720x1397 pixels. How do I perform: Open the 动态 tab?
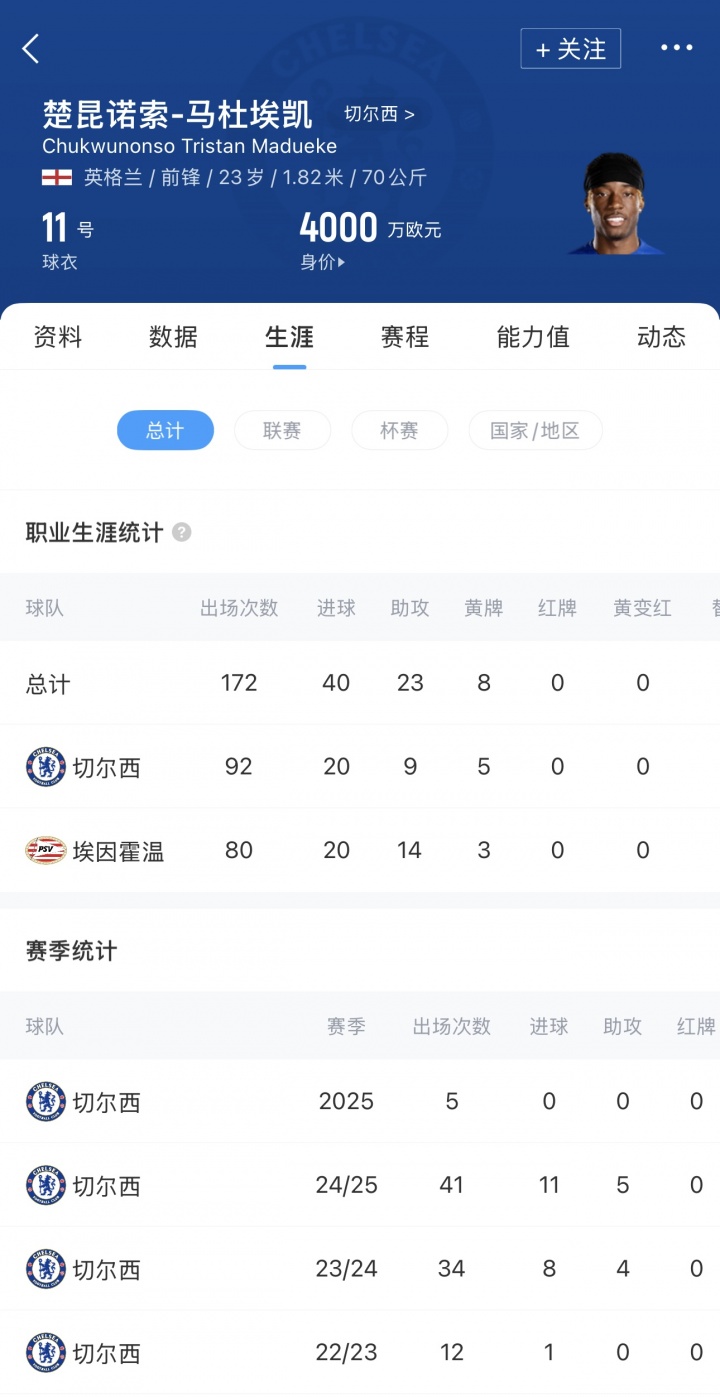pos(661,337)
